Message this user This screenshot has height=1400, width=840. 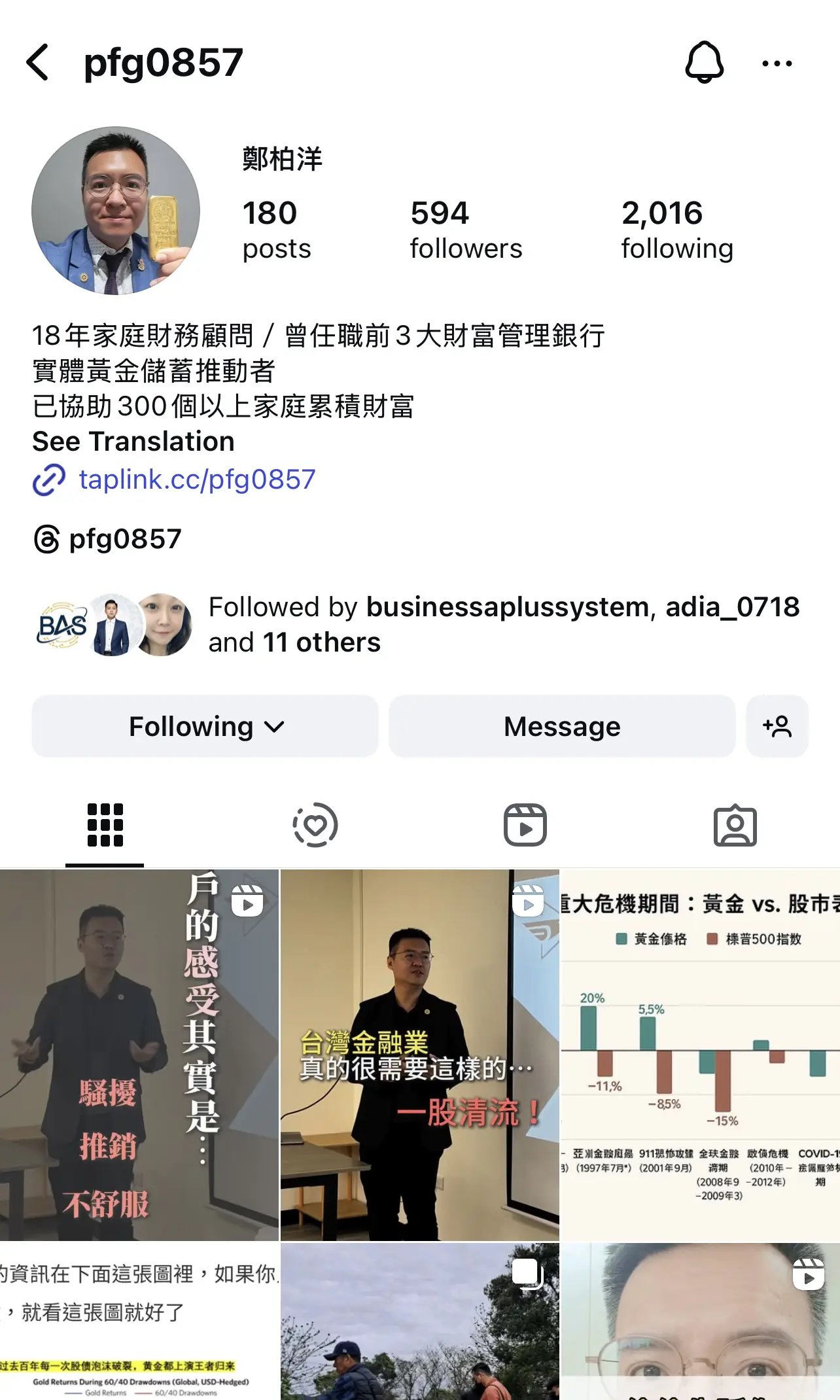(x=562, y=727)
